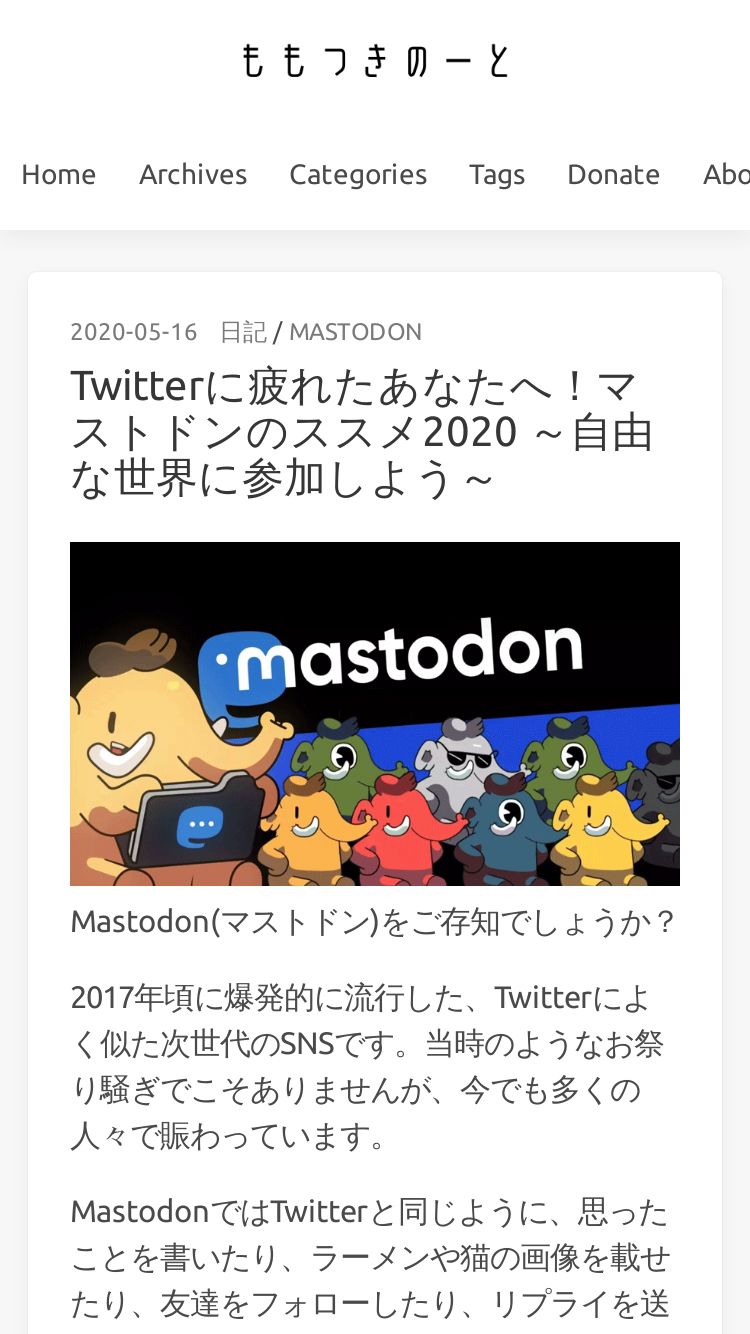Visit the Donate page
750x1334 pixels.
coord(613,174)
